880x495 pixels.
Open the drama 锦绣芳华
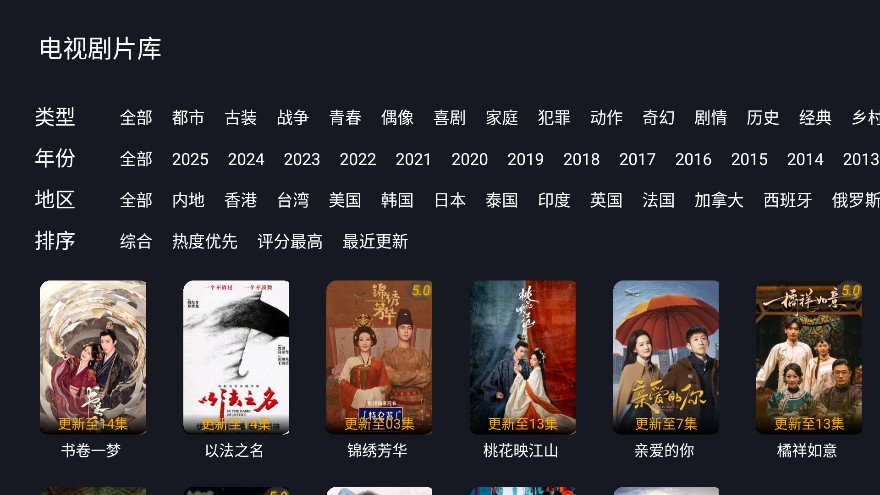(378, 357)
